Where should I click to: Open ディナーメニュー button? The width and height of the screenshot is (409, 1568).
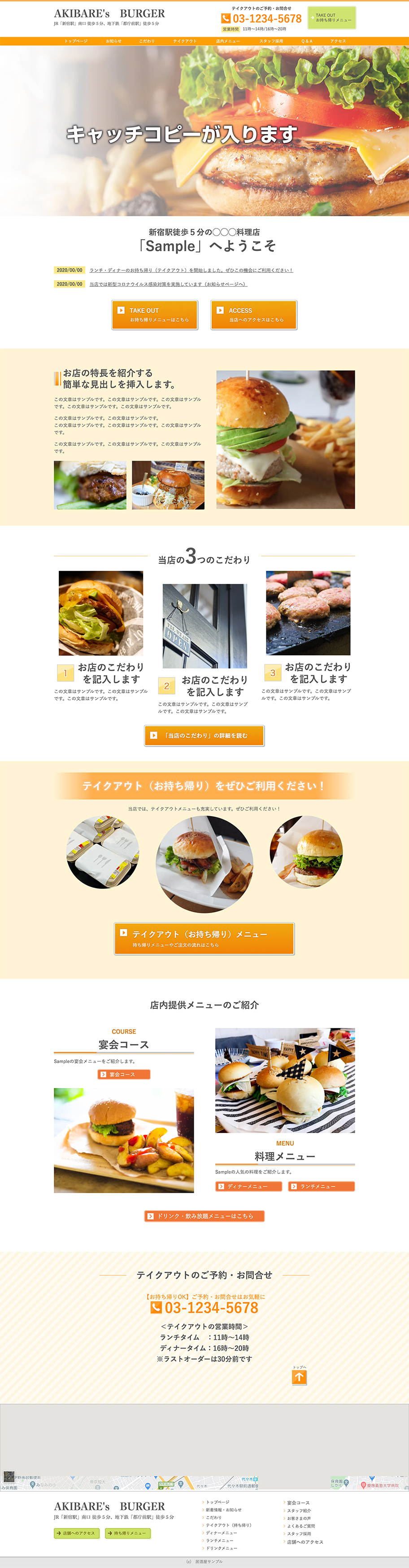[x=248, y=1186]
